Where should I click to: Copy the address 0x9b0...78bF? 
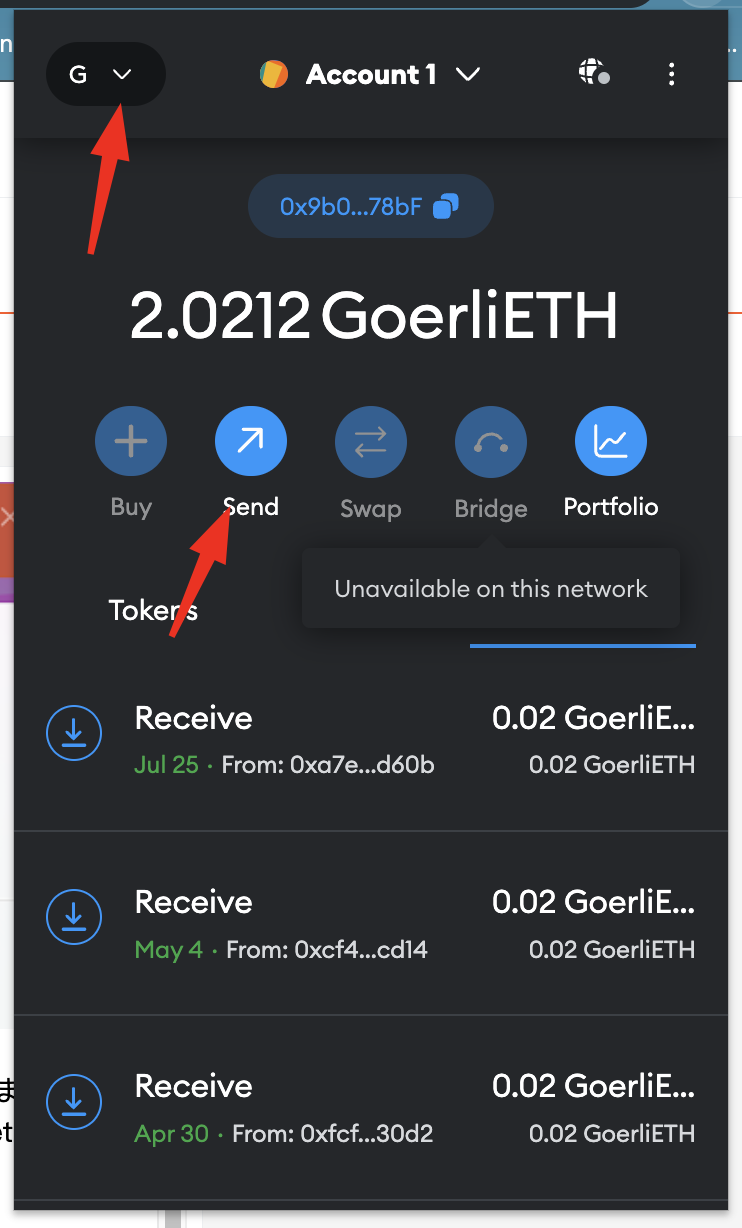coord(370,206)
